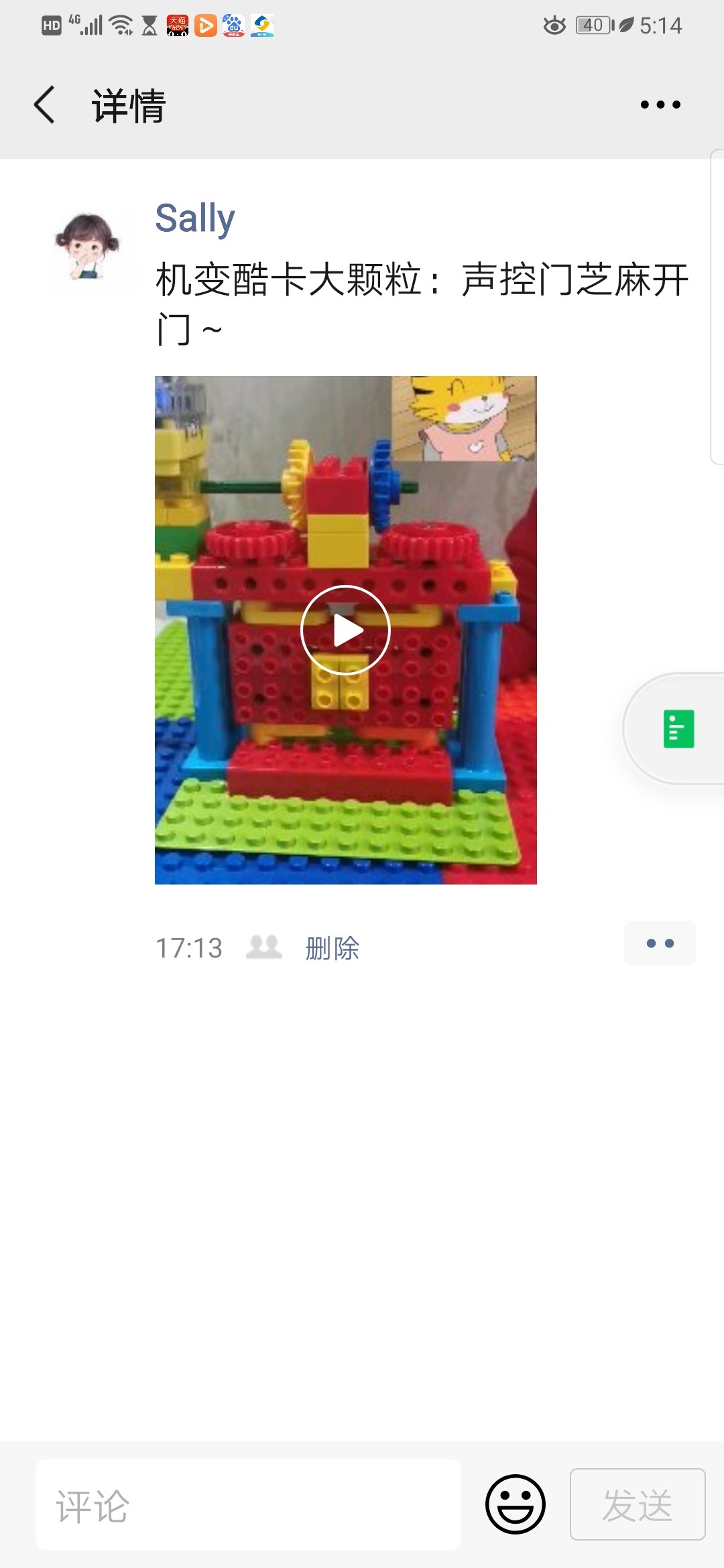Play the building-blocks door video

(345, 630)
